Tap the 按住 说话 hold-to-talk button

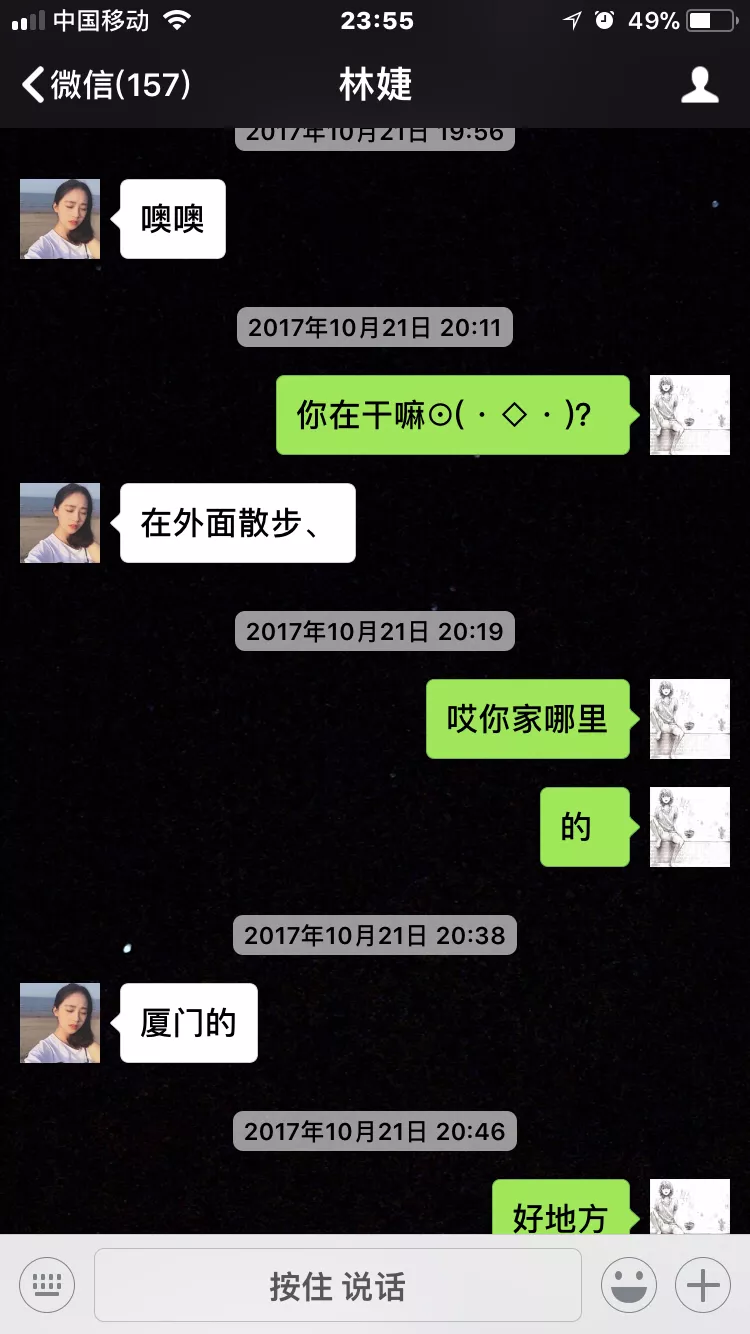[338, 1286]
